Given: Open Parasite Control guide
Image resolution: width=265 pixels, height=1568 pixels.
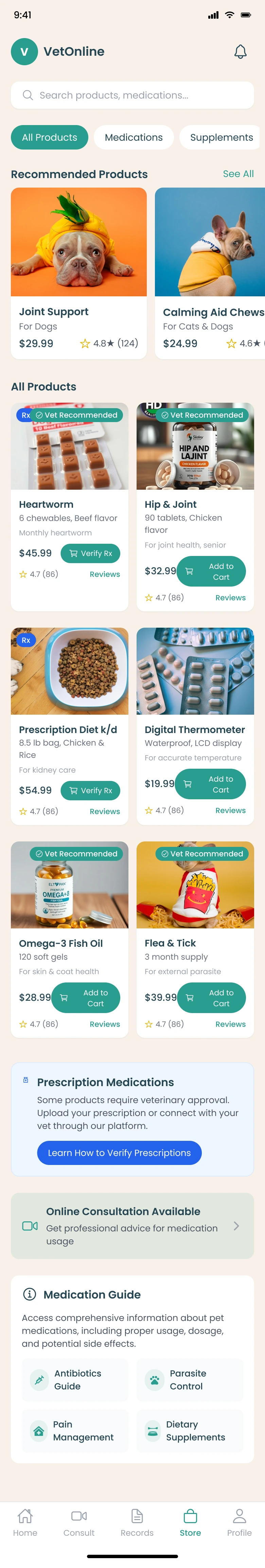Looking at the screenshot, I should [x=189, y=1379].
